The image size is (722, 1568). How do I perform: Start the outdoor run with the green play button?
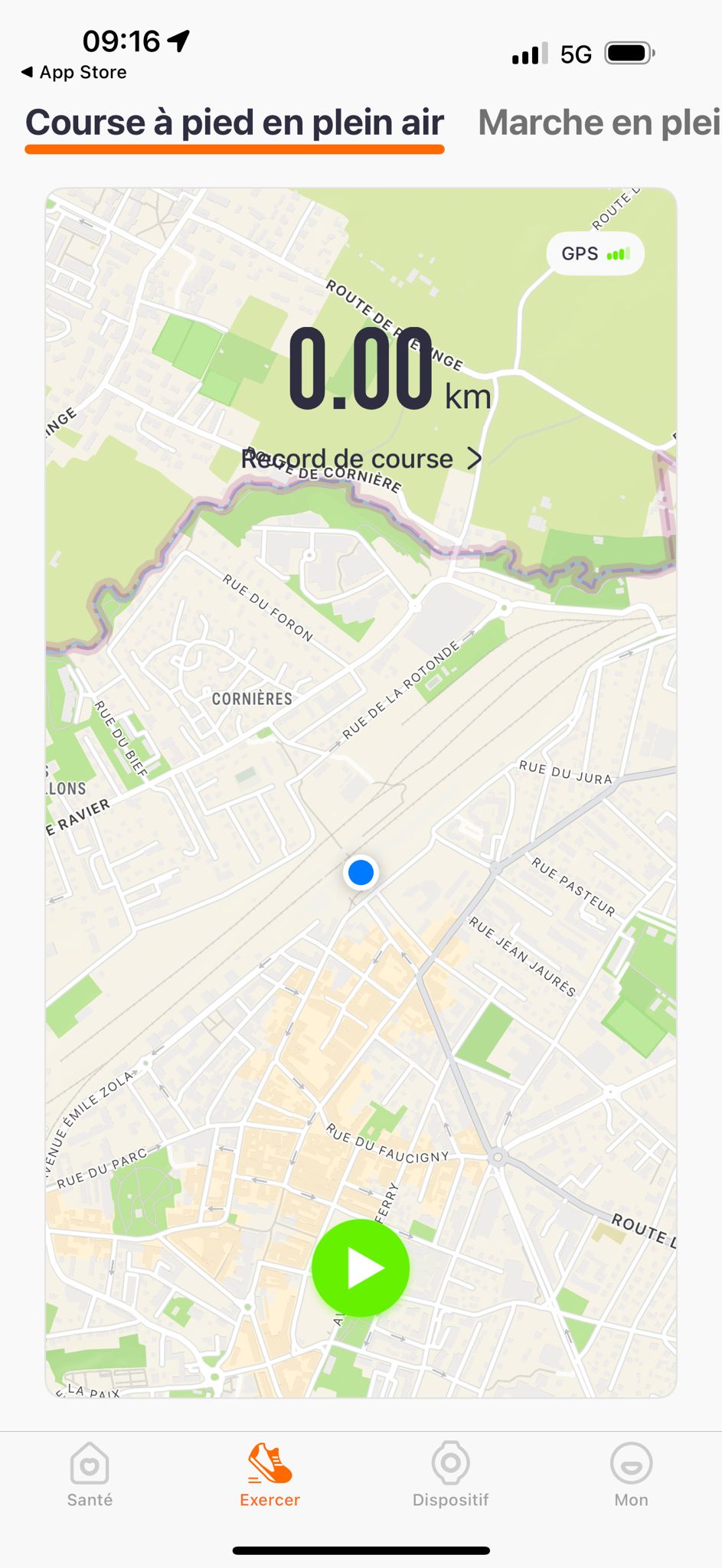361,1268
